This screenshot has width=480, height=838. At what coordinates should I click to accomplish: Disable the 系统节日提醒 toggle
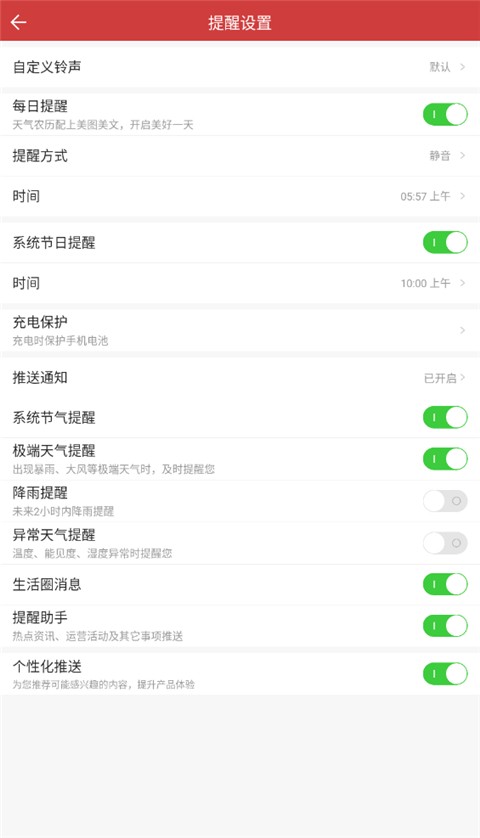pos(445,242)
